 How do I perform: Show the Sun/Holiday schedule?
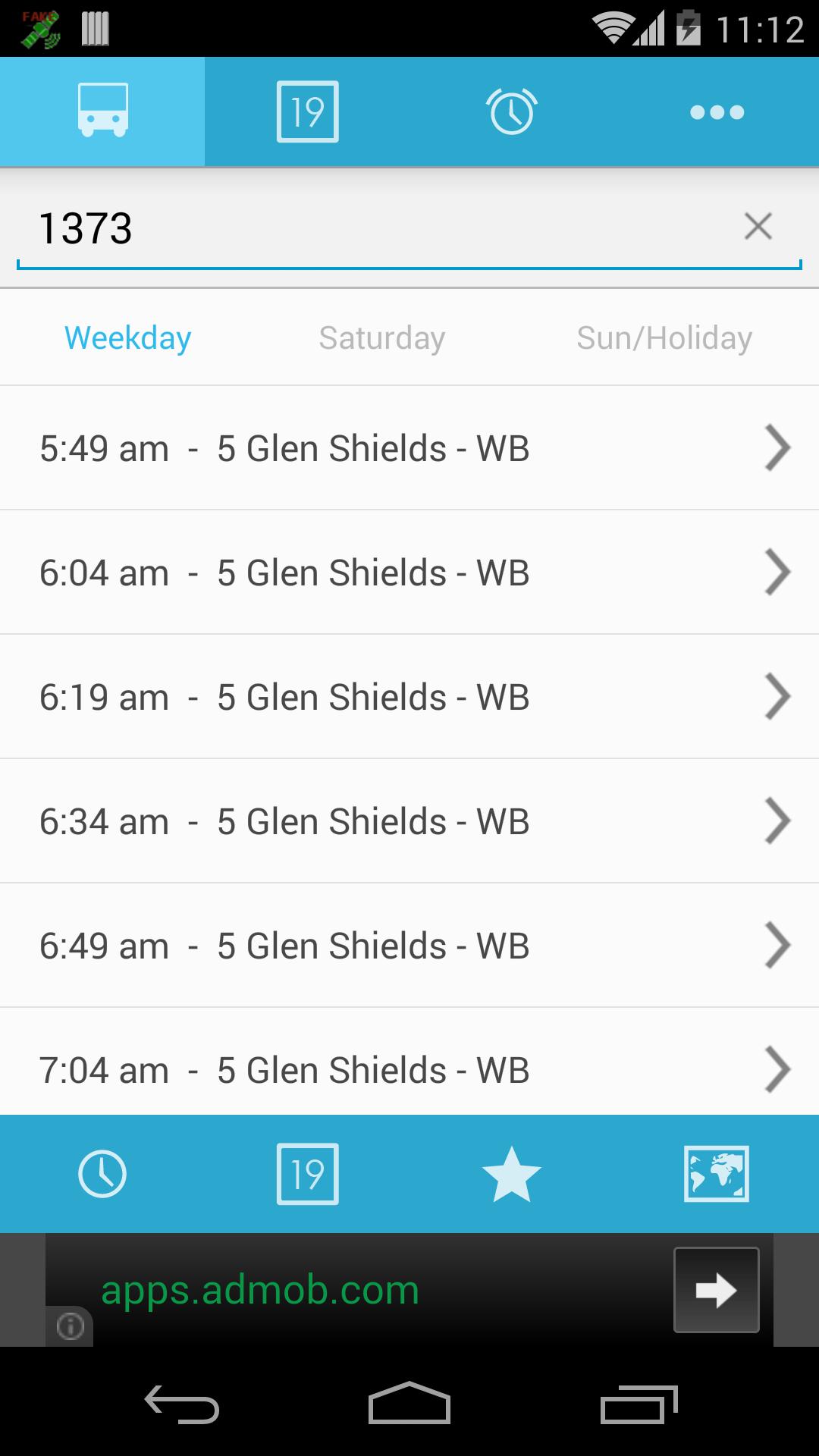[664, 337]
